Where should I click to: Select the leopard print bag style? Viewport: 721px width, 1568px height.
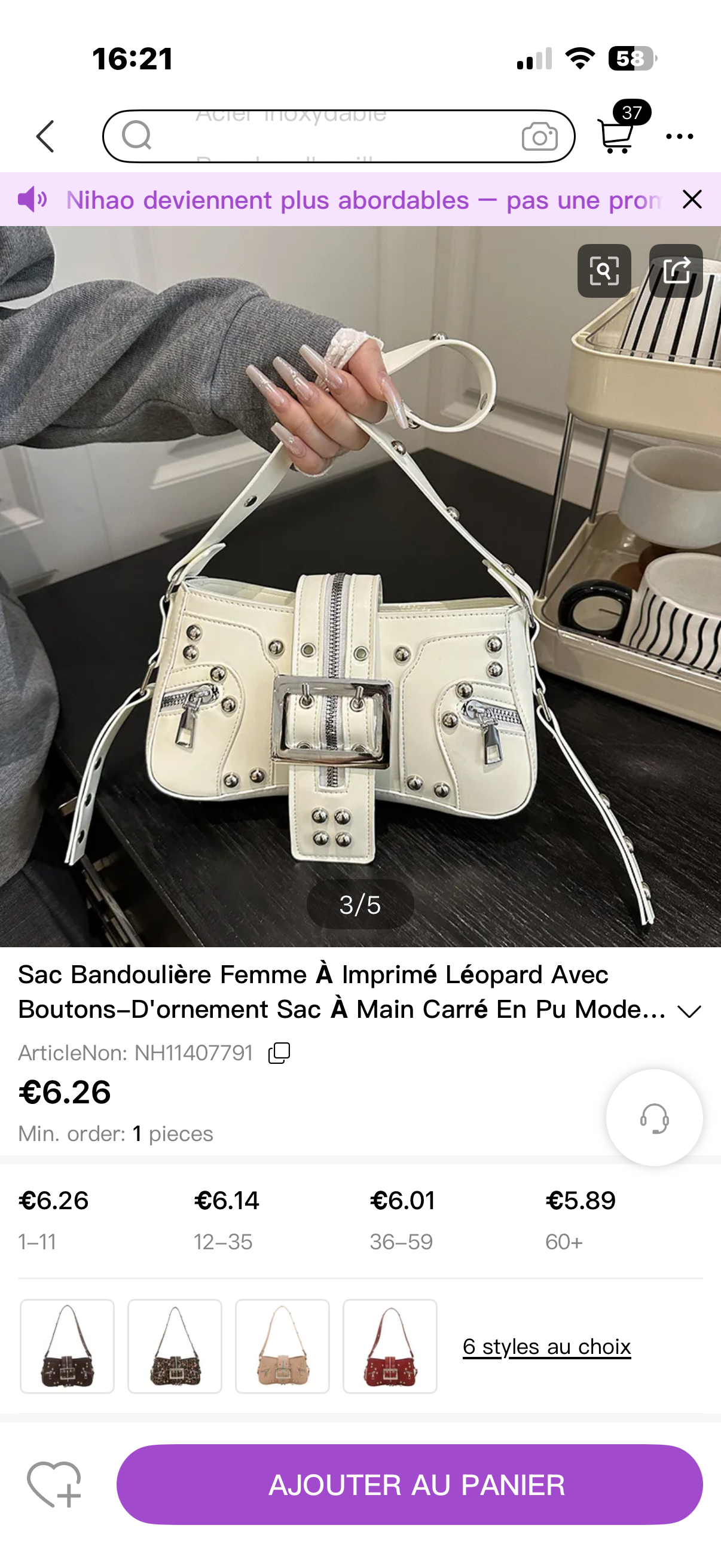point(175,1346)
